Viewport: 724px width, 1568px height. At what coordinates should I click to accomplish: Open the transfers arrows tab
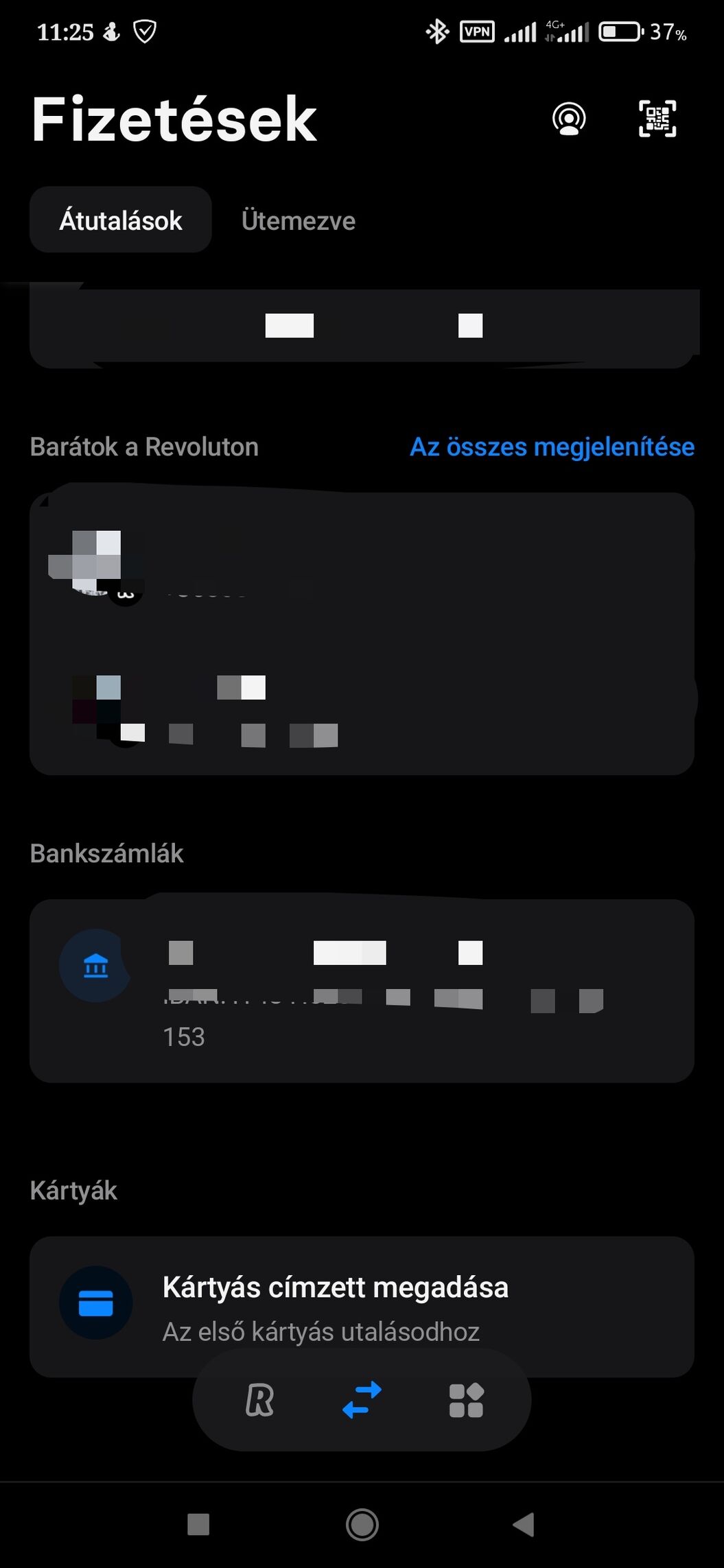pyautogui.click(x=362, y=1400)
